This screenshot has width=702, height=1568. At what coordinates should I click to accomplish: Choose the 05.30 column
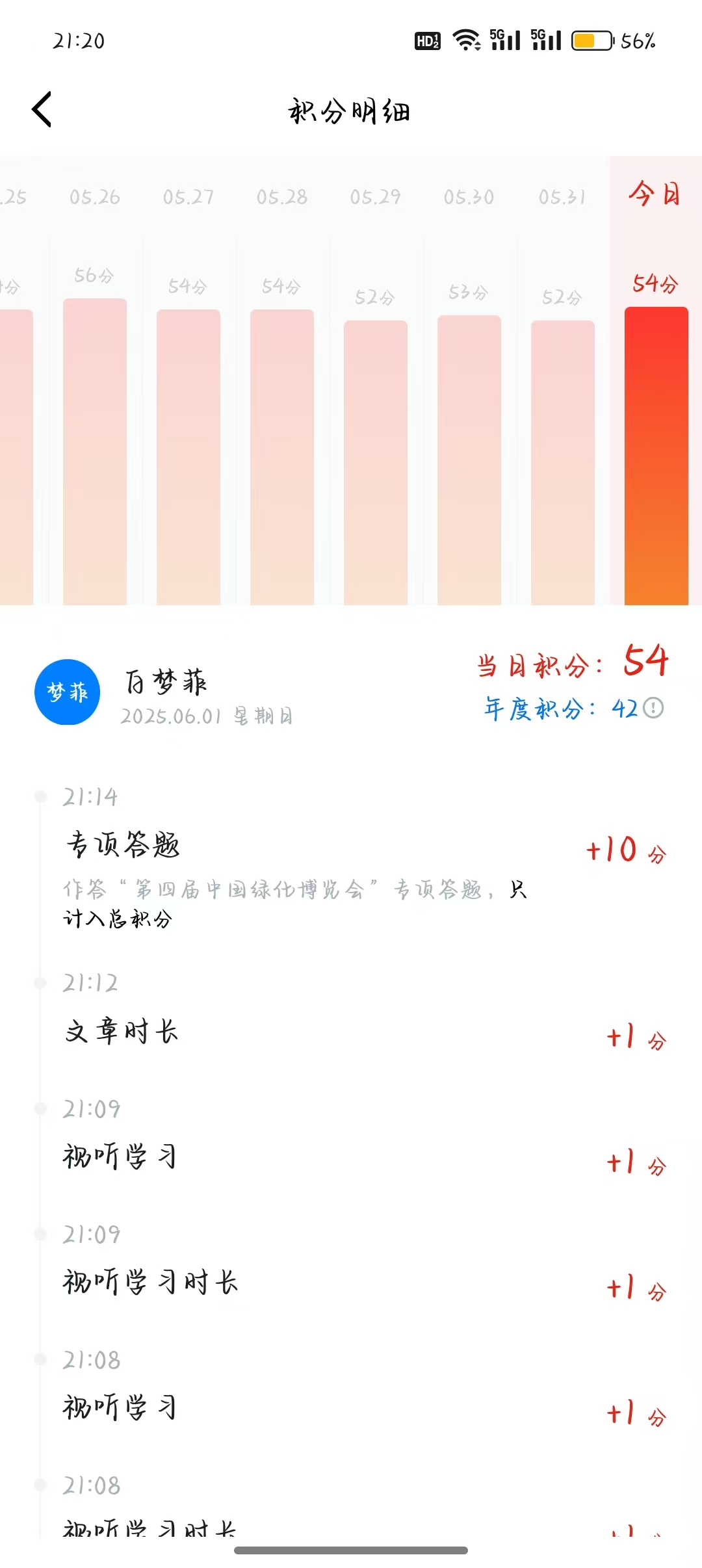[469, 459]
